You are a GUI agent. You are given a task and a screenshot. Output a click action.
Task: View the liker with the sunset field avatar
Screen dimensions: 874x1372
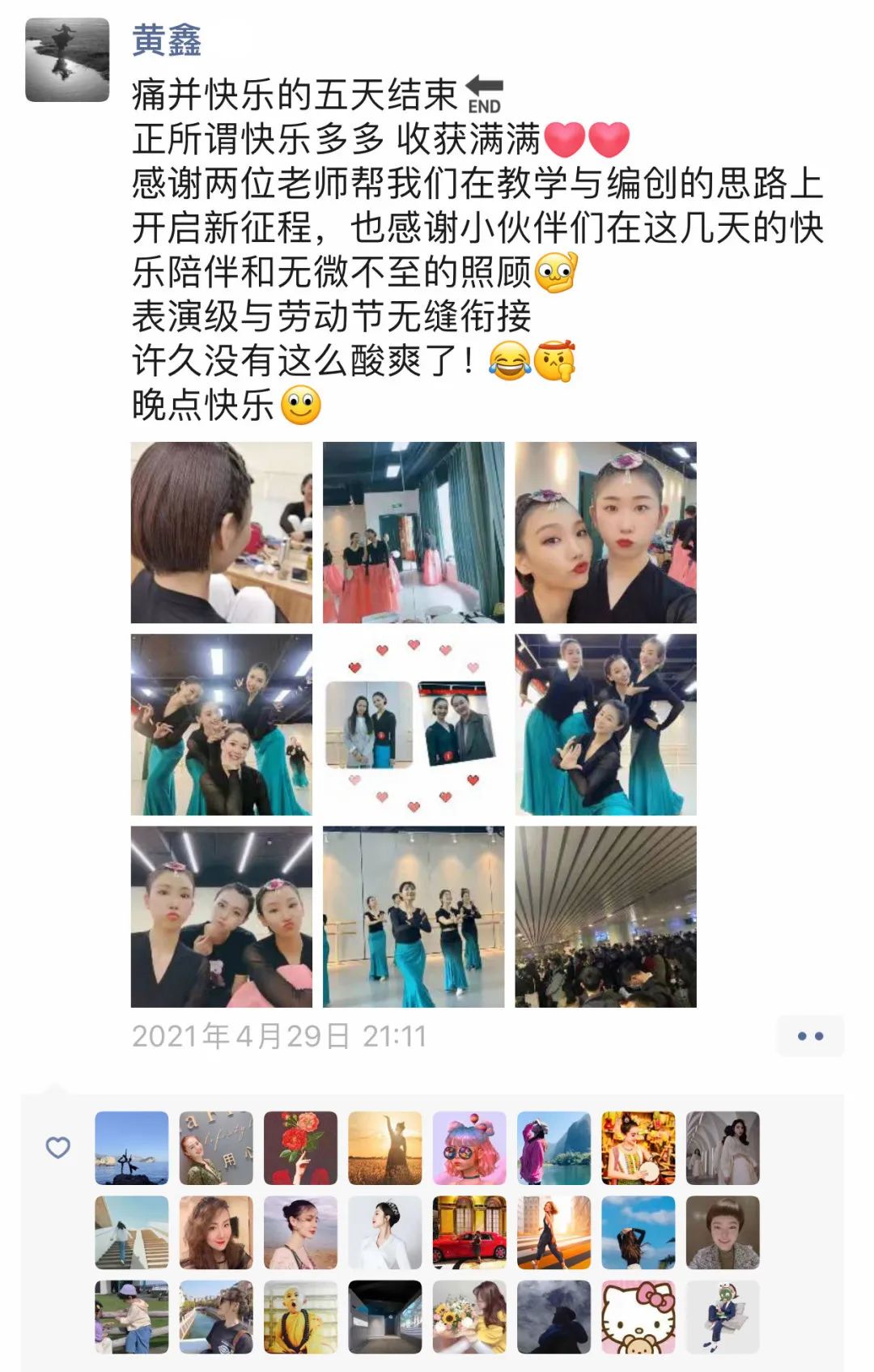[385, 1148]
